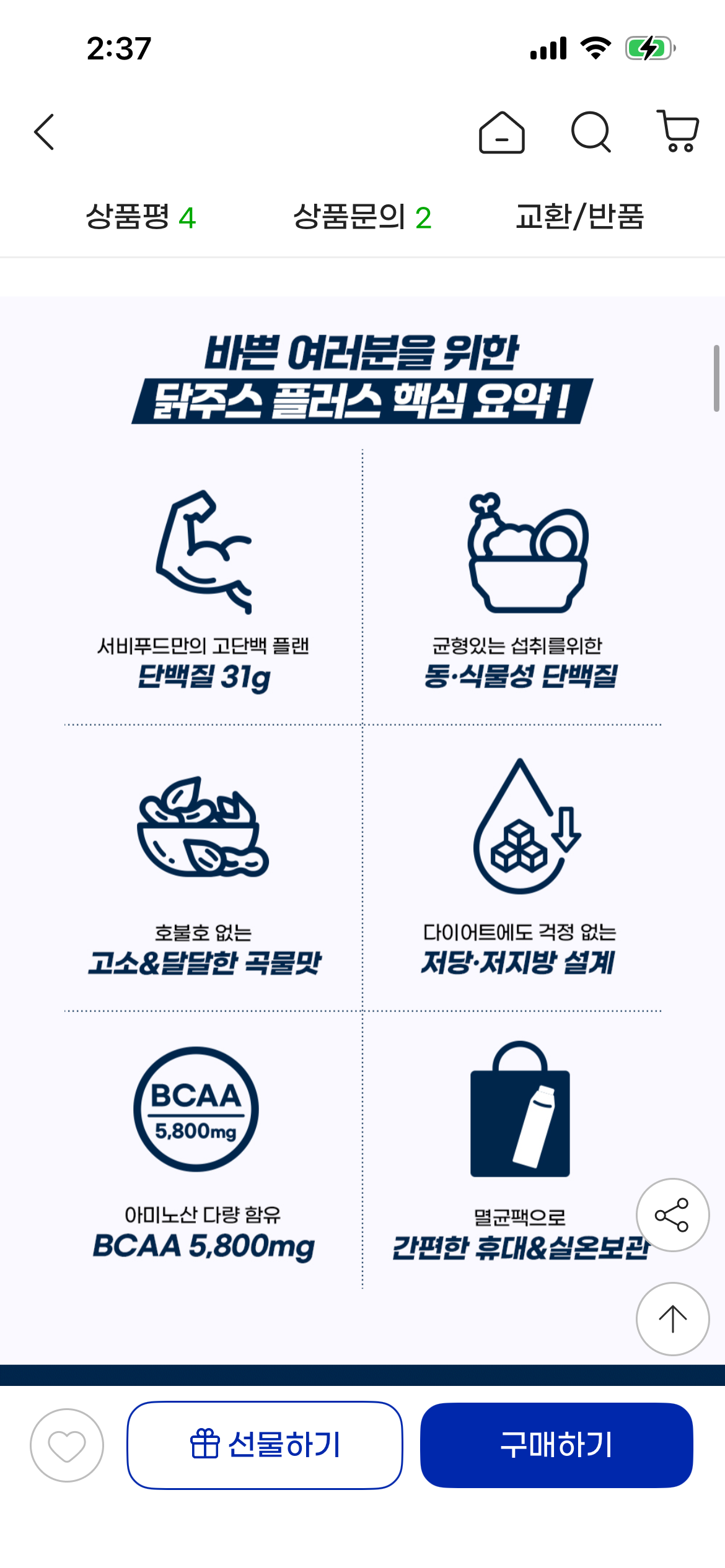Screen dimensions: 725x1568
Task: Switch to the 상품평 tab
Action: [x=141, y=217]
